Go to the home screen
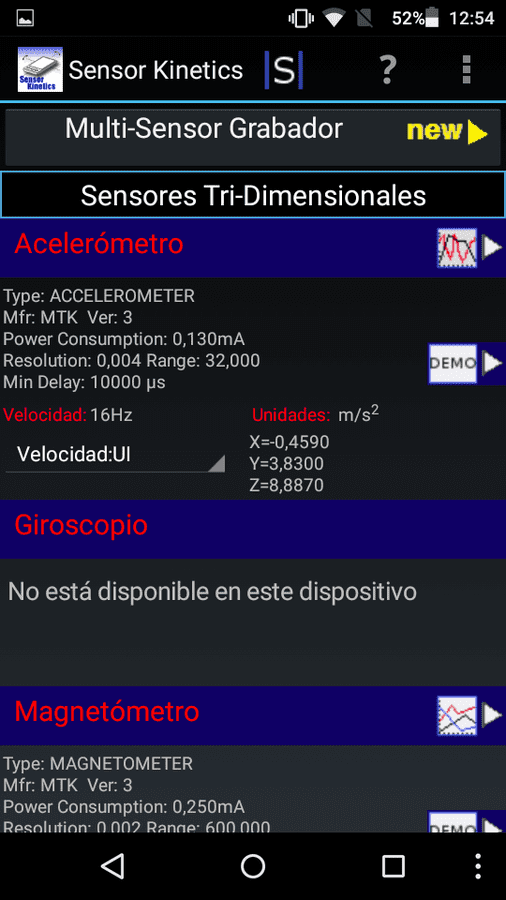506x900 pixels. 252,866
